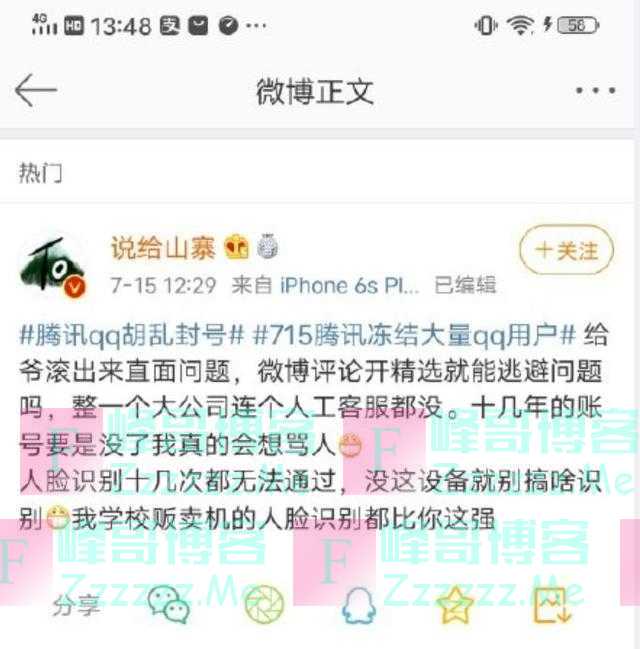Open hashtag #腾讯qq胡乱封号#

132,333
